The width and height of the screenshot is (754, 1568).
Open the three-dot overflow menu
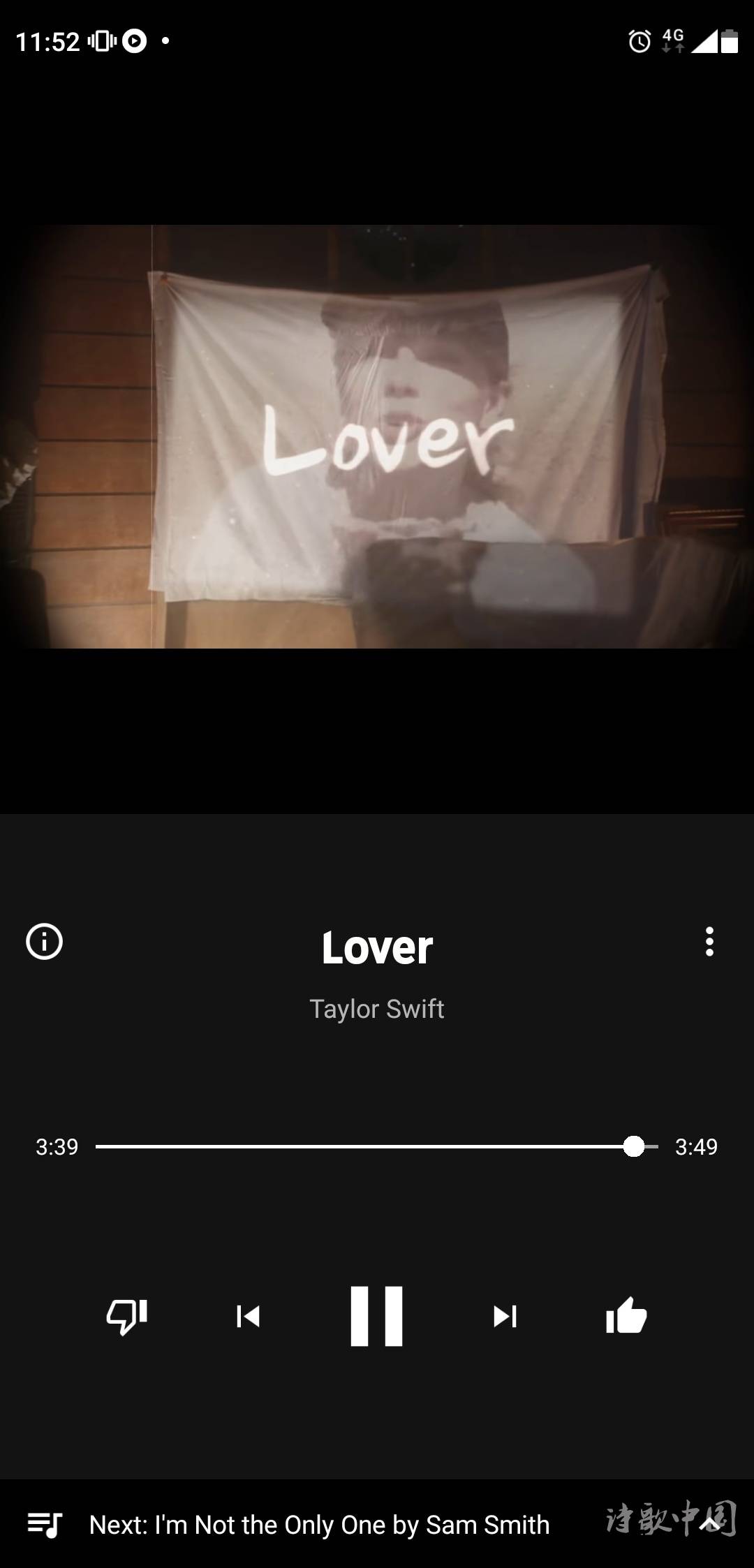tap(709, 941)
